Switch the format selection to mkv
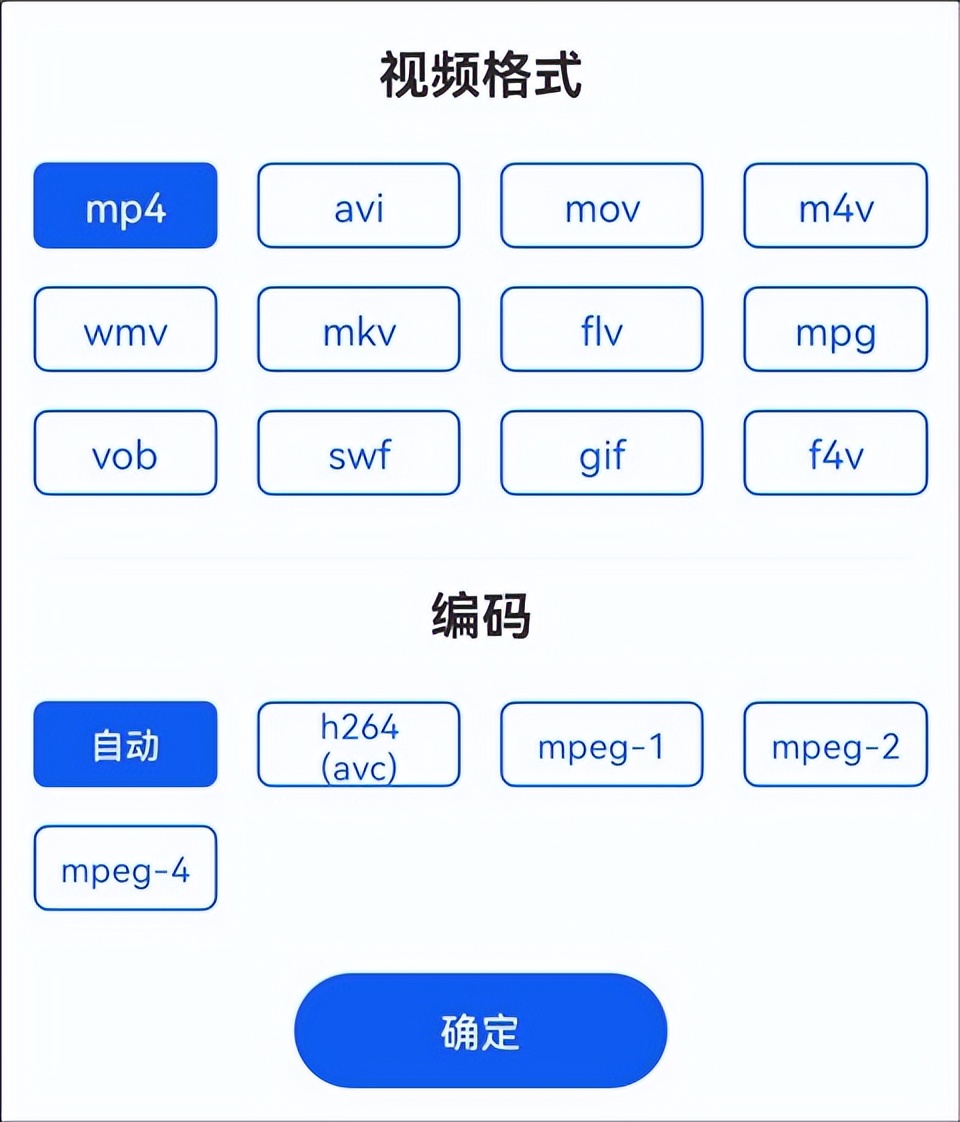Image resolution: width=960 pixels, height=1122 pixels. [x=358, y=329]
